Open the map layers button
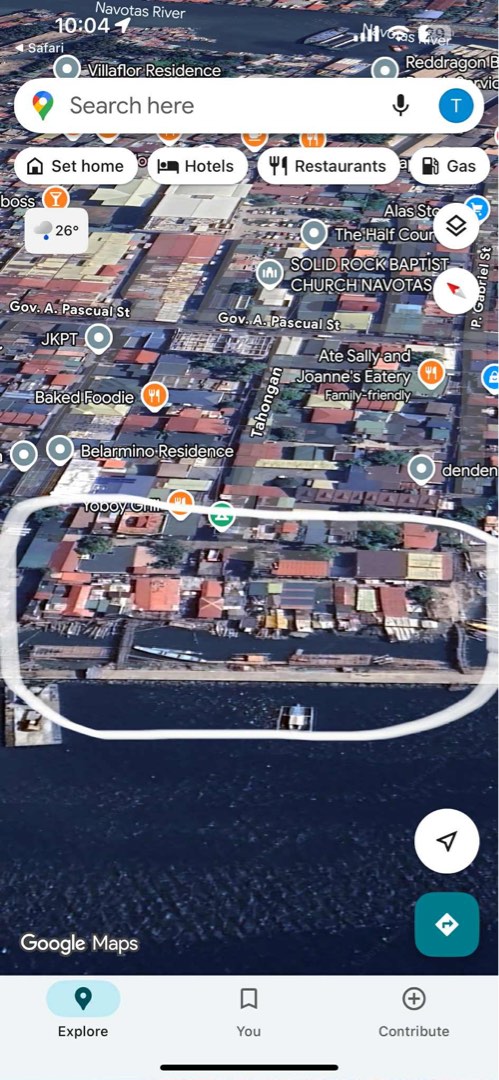This screenshot has width=499, height=1080. (456, 226)
